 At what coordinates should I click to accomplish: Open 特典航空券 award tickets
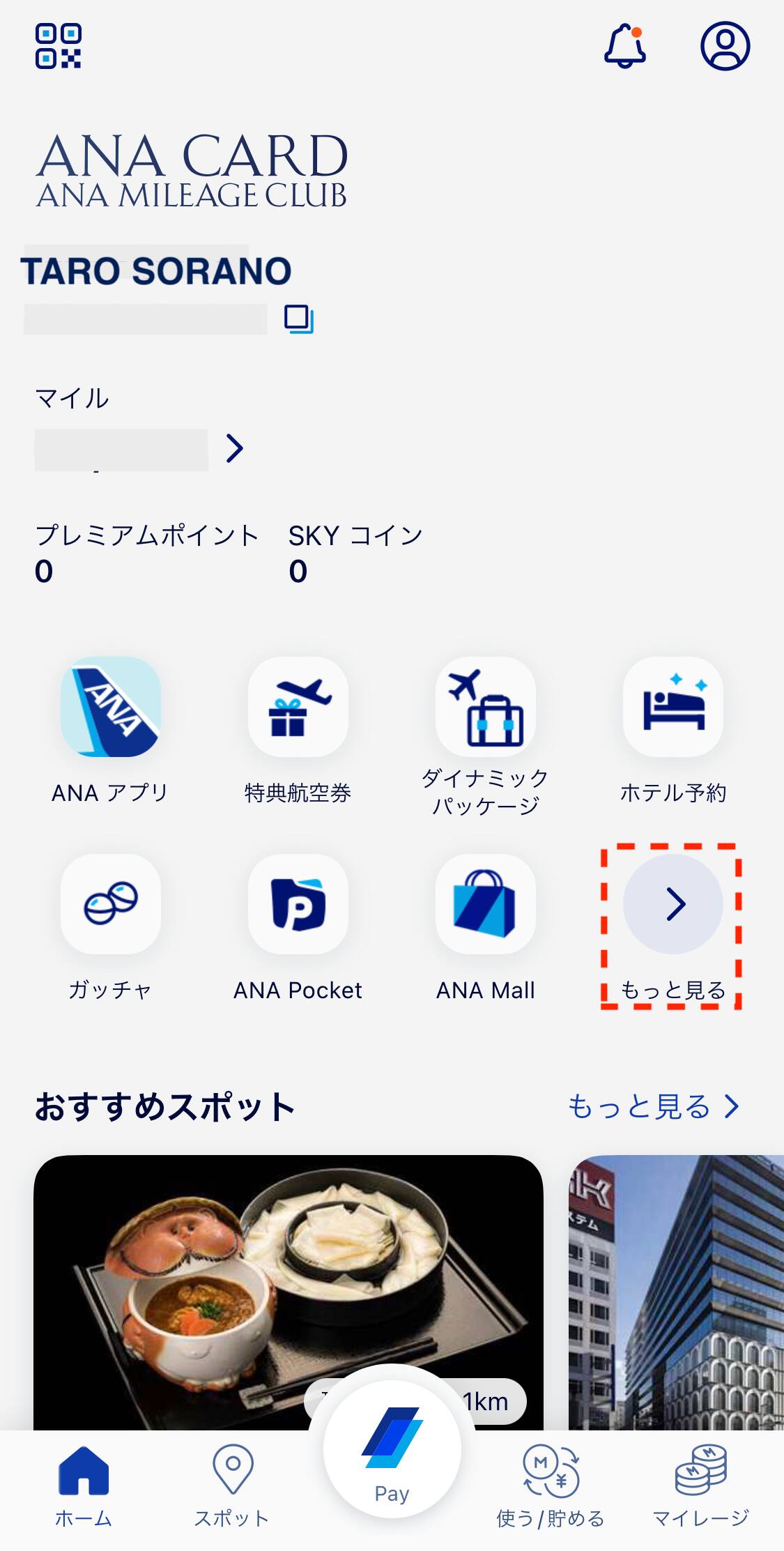point(298,707)
